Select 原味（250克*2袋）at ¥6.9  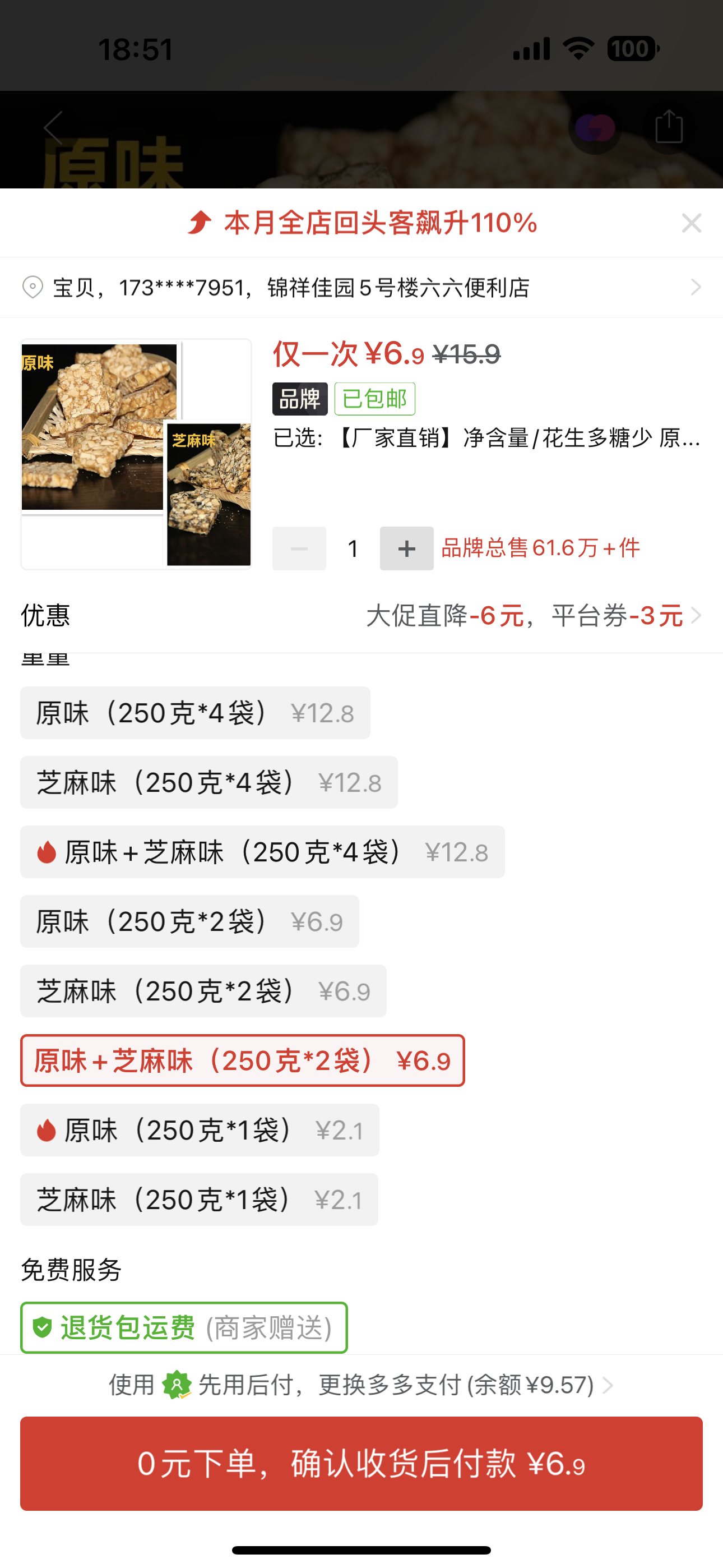189,921
